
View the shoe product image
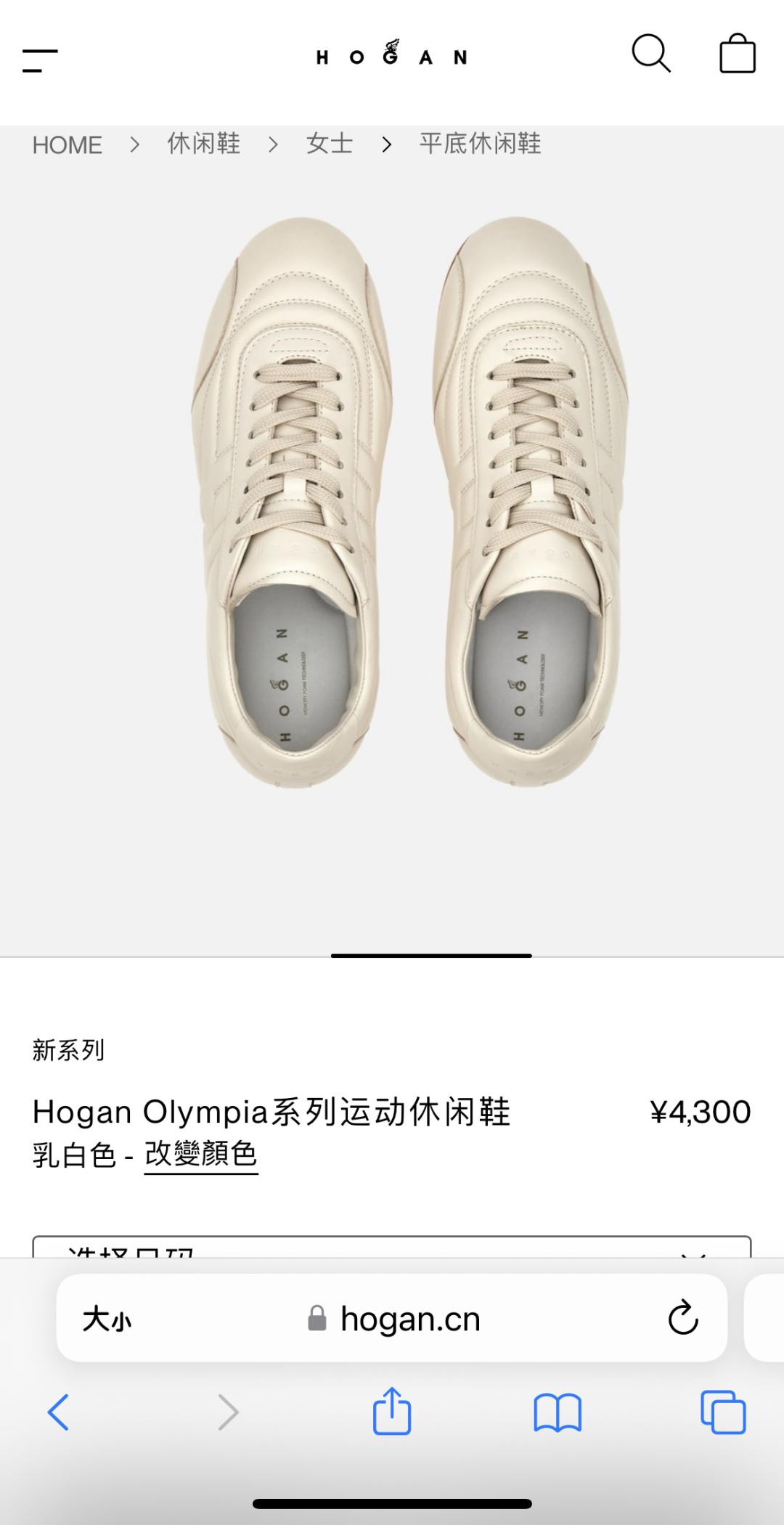410,501
